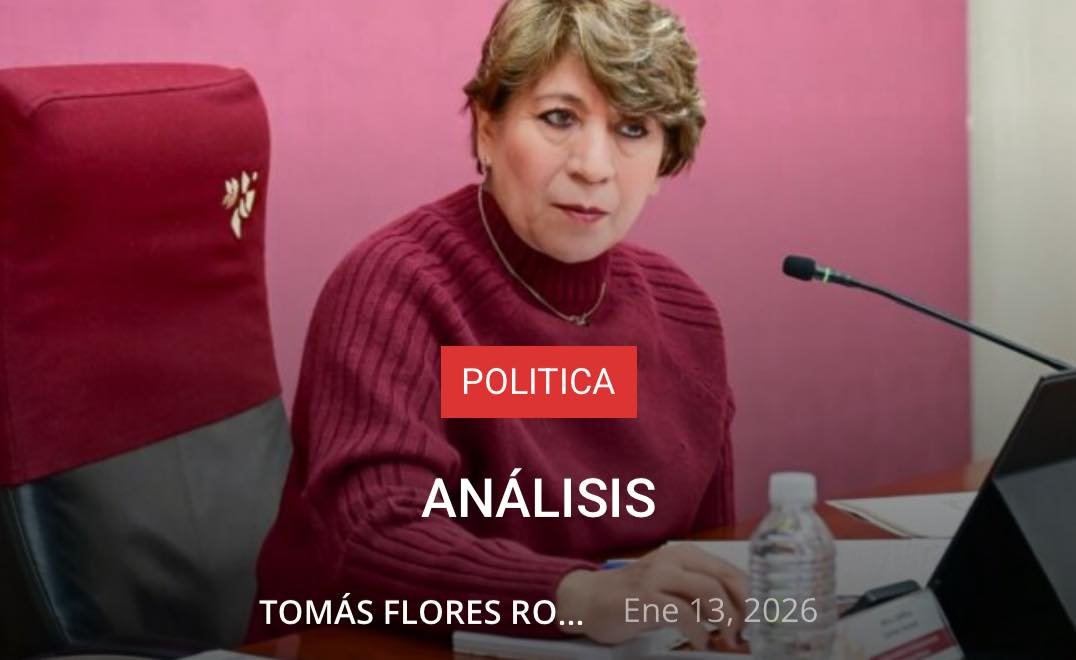View author Tomás Flores Ro... profile
1076x660 pixels.
click(421, 611)
